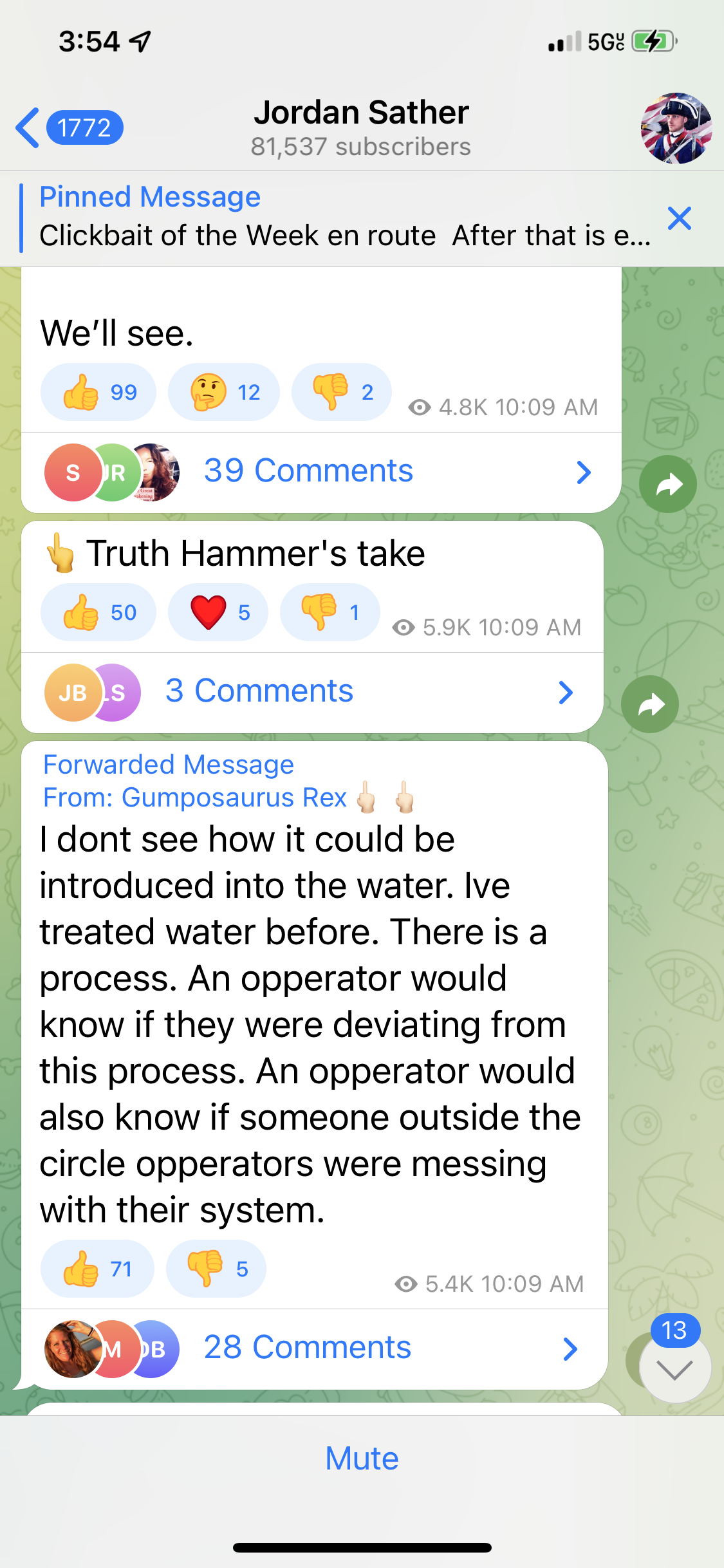
Task: Tap the 99 thumbs-up reaction
Action: 98,392
